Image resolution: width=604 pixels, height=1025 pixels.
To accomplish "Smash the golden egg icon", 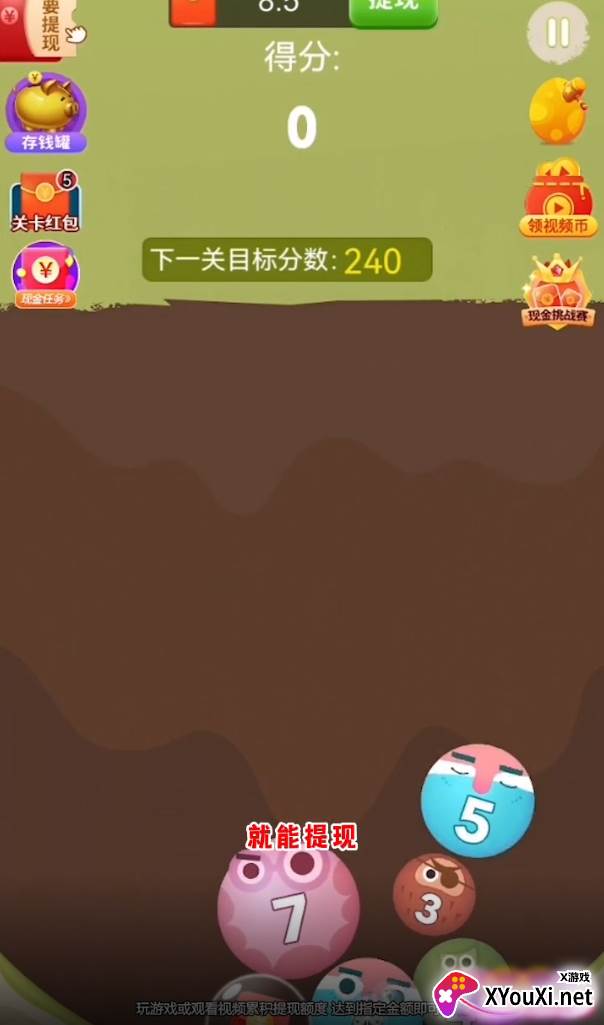I will click(558, 110).
